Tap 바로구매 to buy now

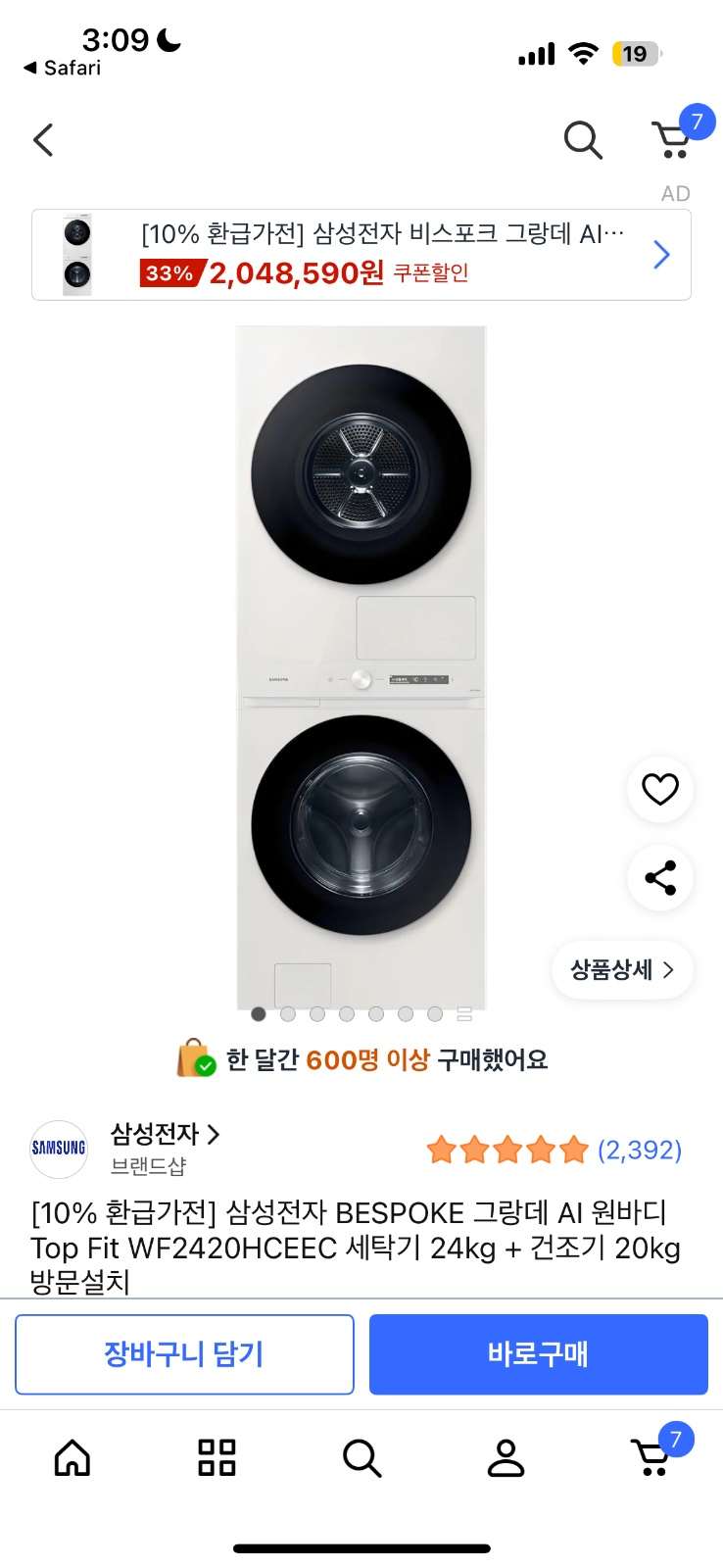click(537, 1353)
